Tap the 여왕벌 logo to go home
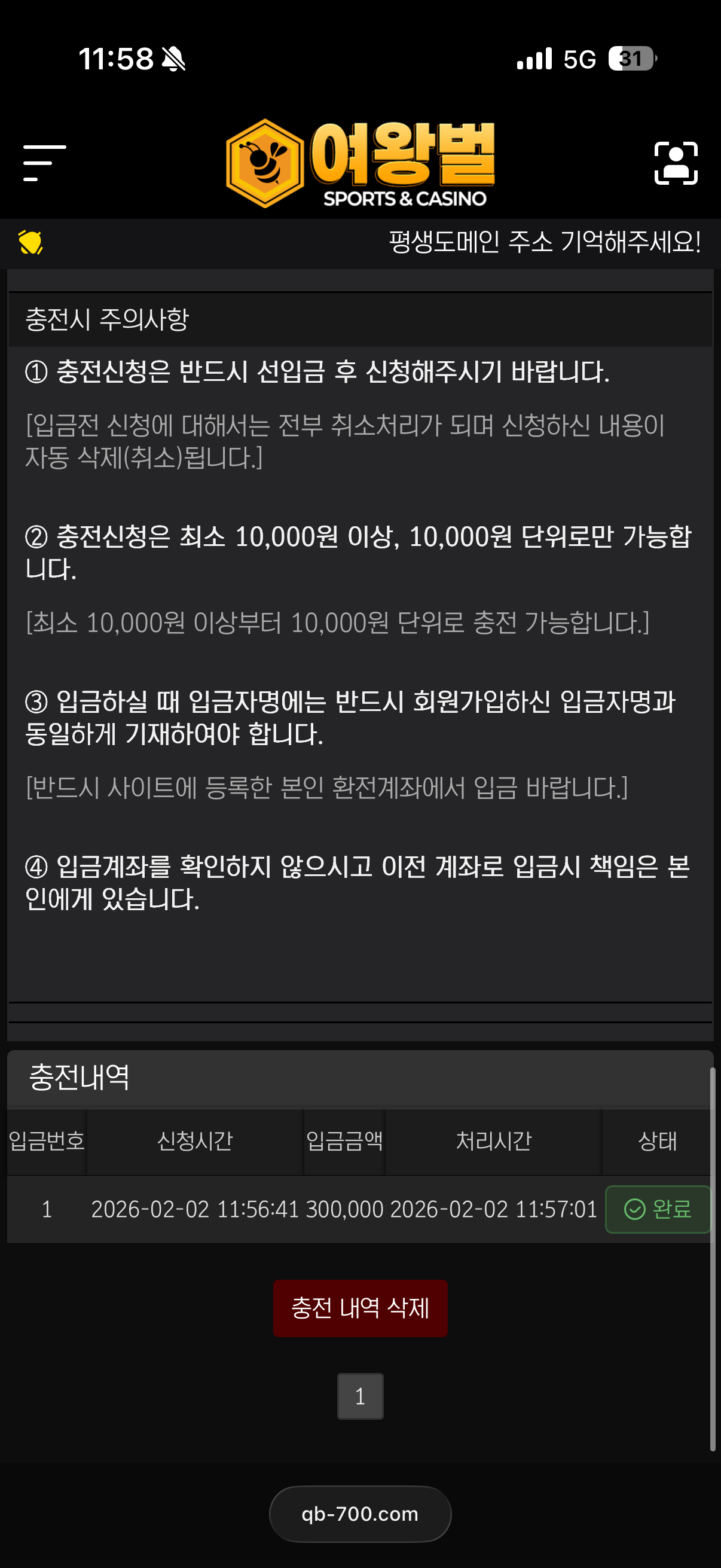The image size is (721, 1568). pyautogui.click(x=360, y=163)
